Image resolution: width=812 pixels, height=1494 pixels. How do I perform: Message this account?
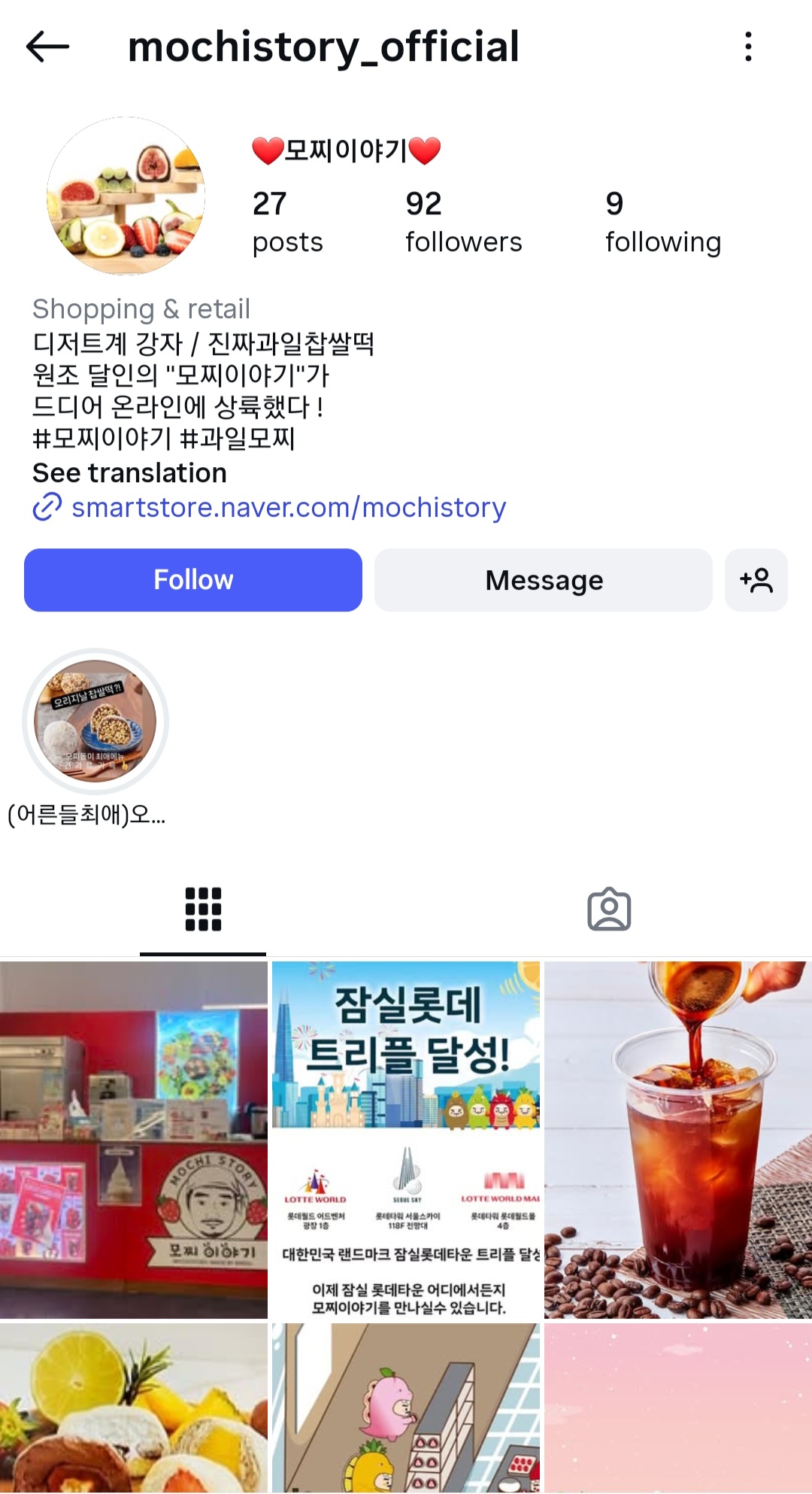point(544,580)
